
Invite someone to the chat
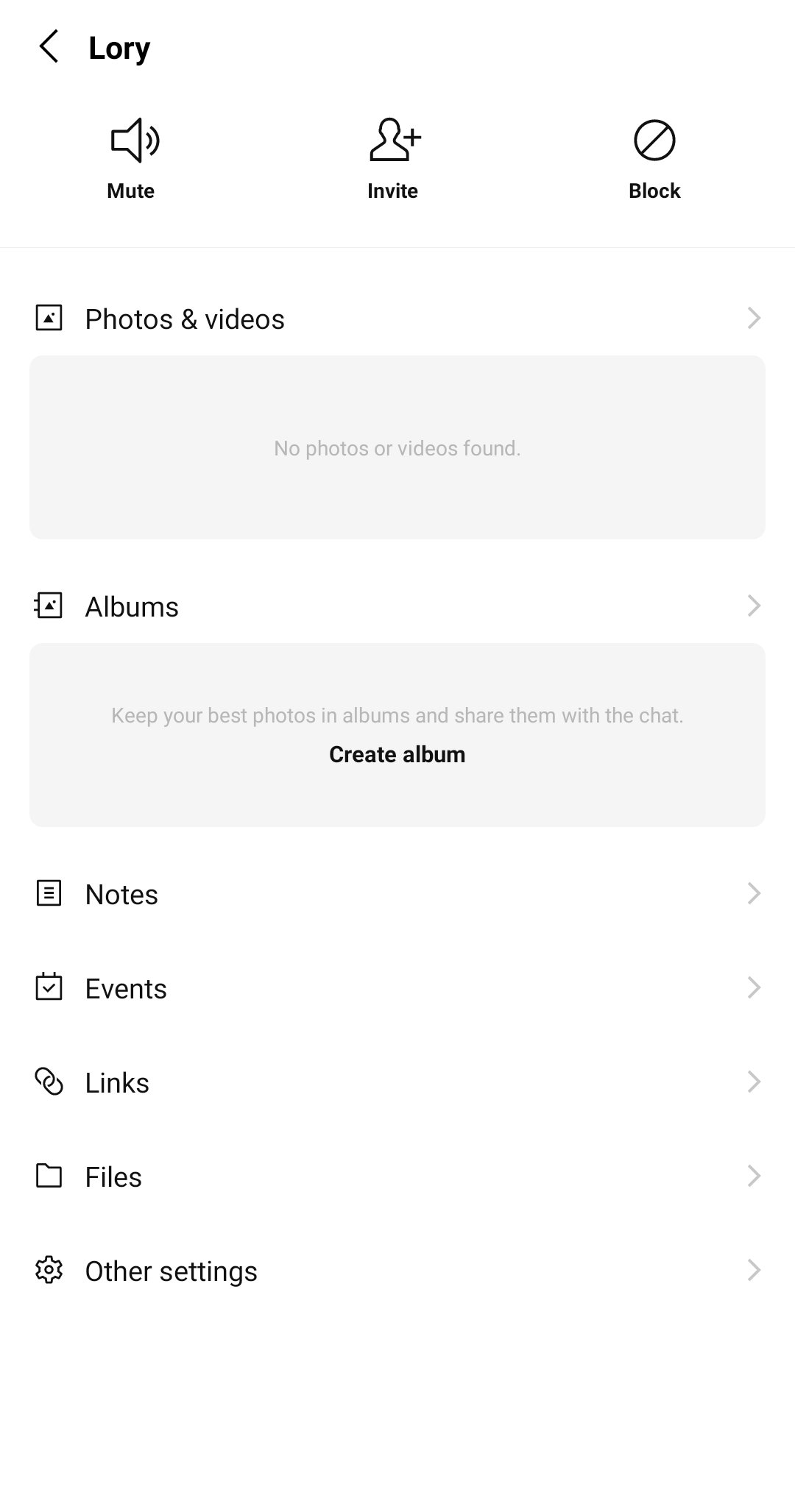point(393,158)
